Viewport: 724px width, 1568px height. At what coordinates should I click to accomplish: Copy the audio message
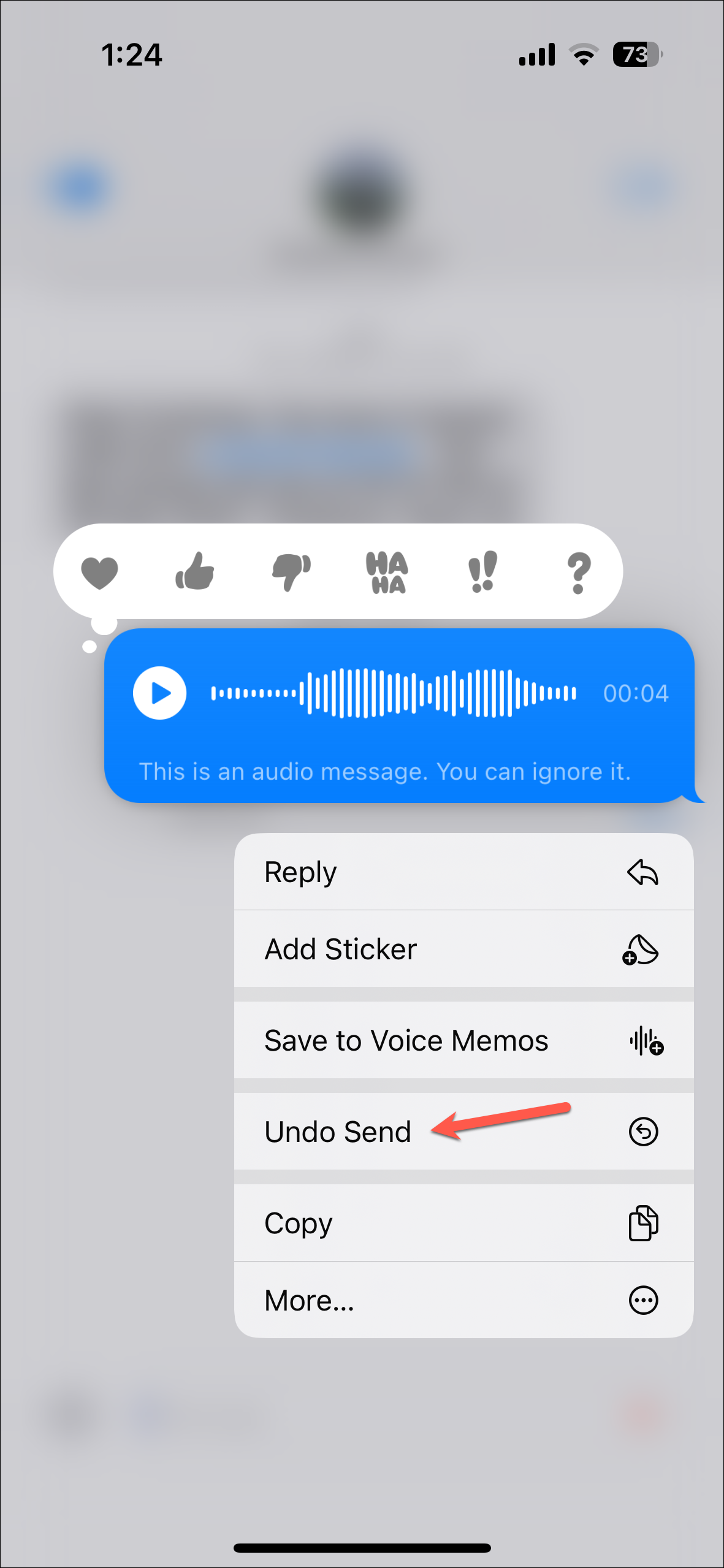click(x=464, y=1223)
